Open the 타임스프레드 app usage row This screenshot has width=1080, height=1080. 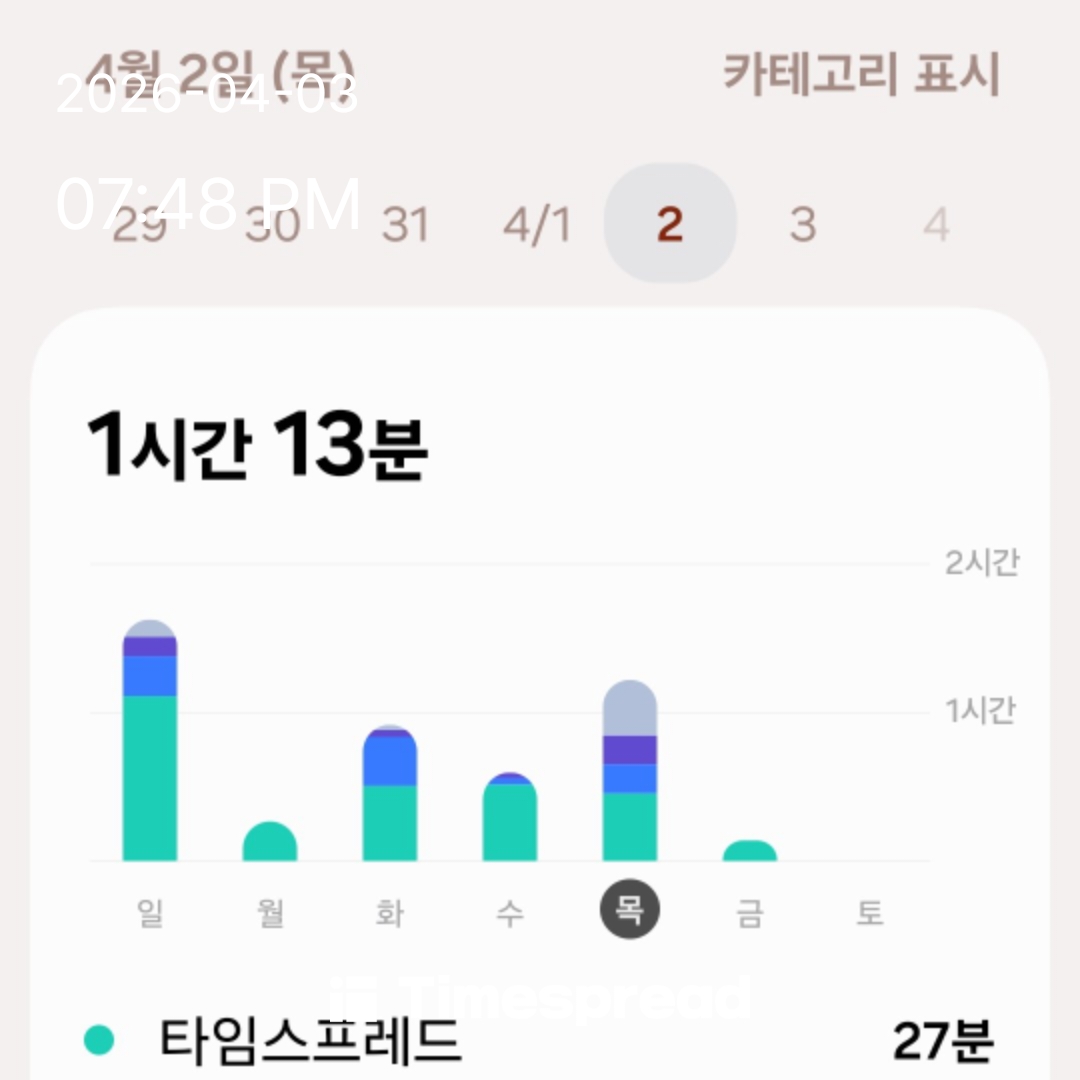point(540,1040)
